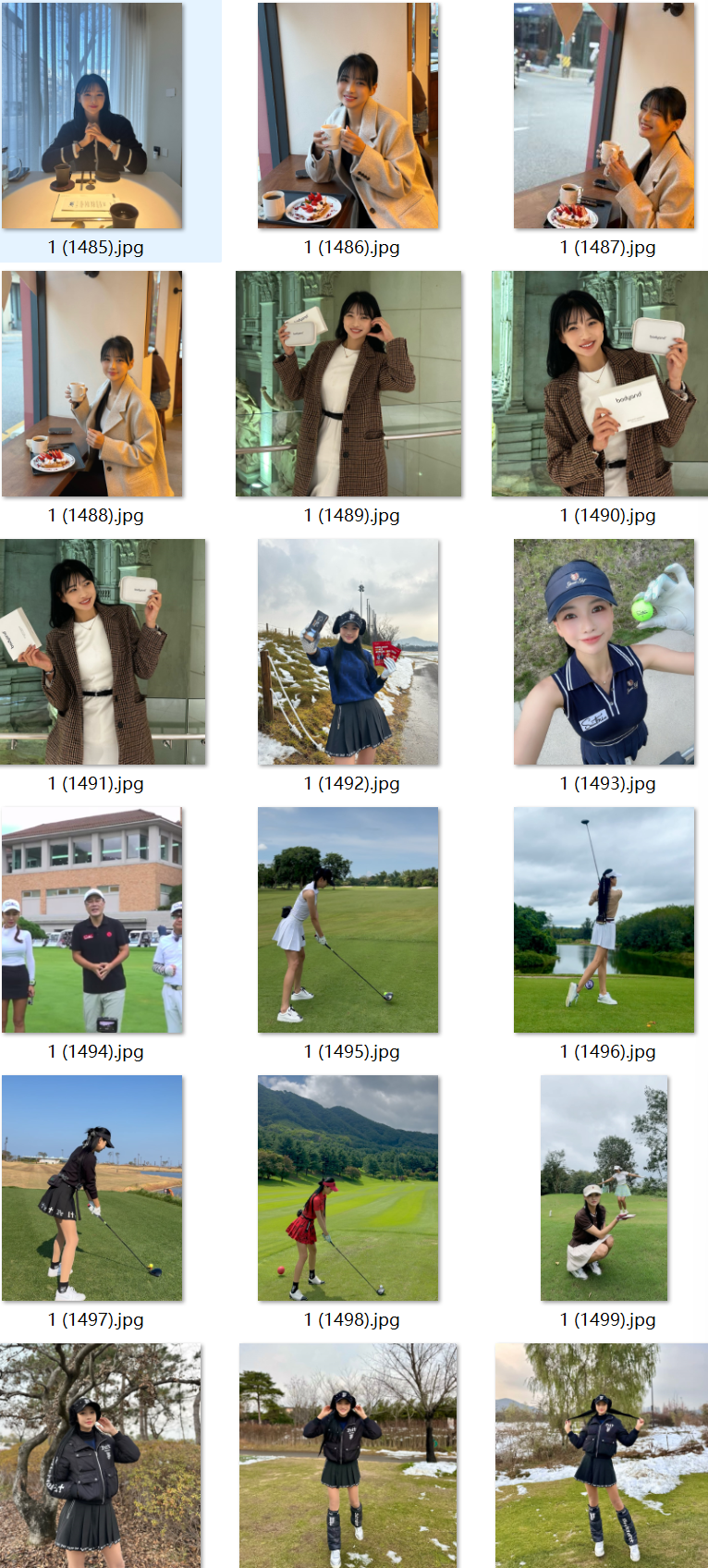Select picture 1 (1498).jpg
This screenshot has width=708, height=1568.
coord(348,1188)
